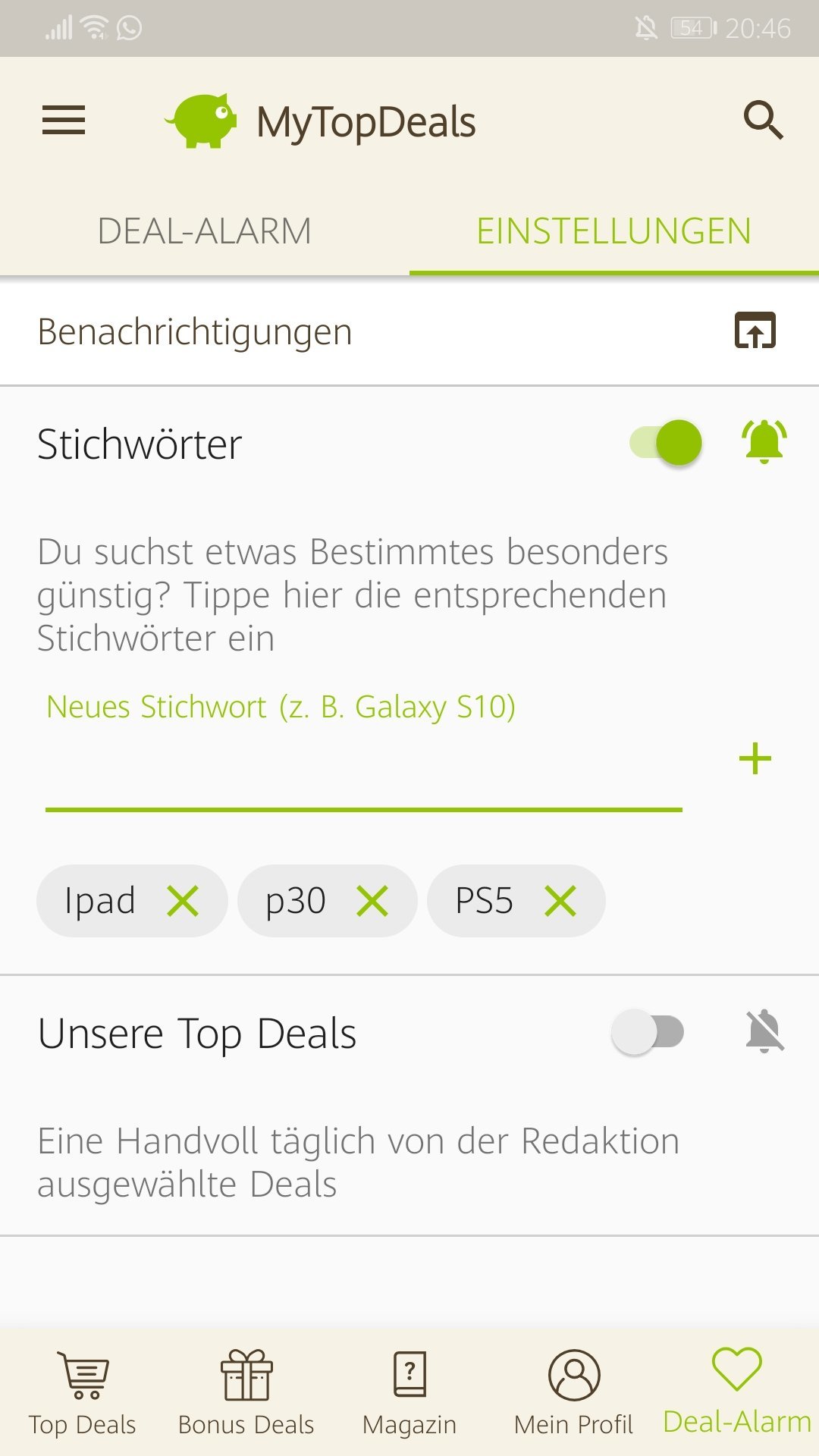Disable the Stichwörter switch
819x1456 pixels.
[x=667, y=443]
